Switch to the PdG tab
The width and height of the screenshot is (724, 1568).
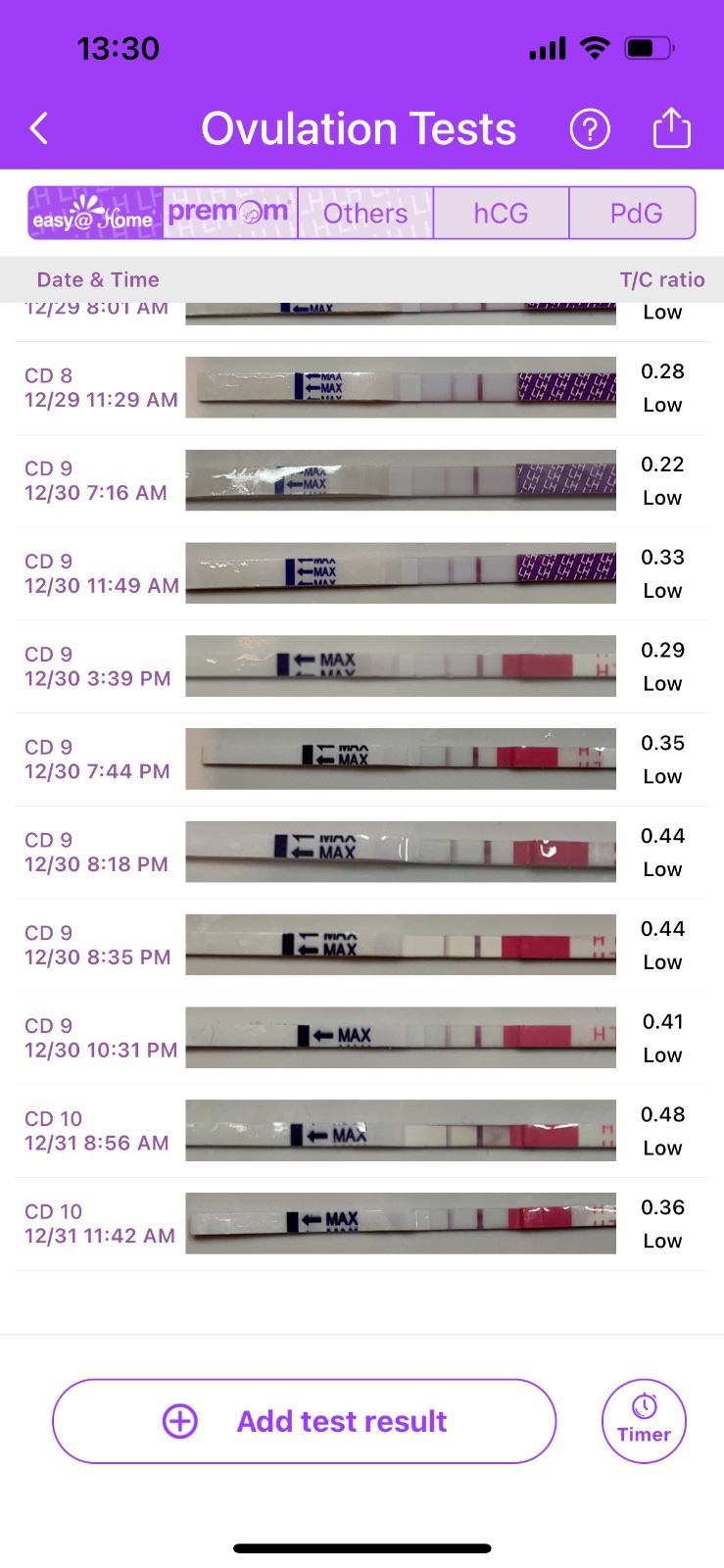(x=635, y=214)
